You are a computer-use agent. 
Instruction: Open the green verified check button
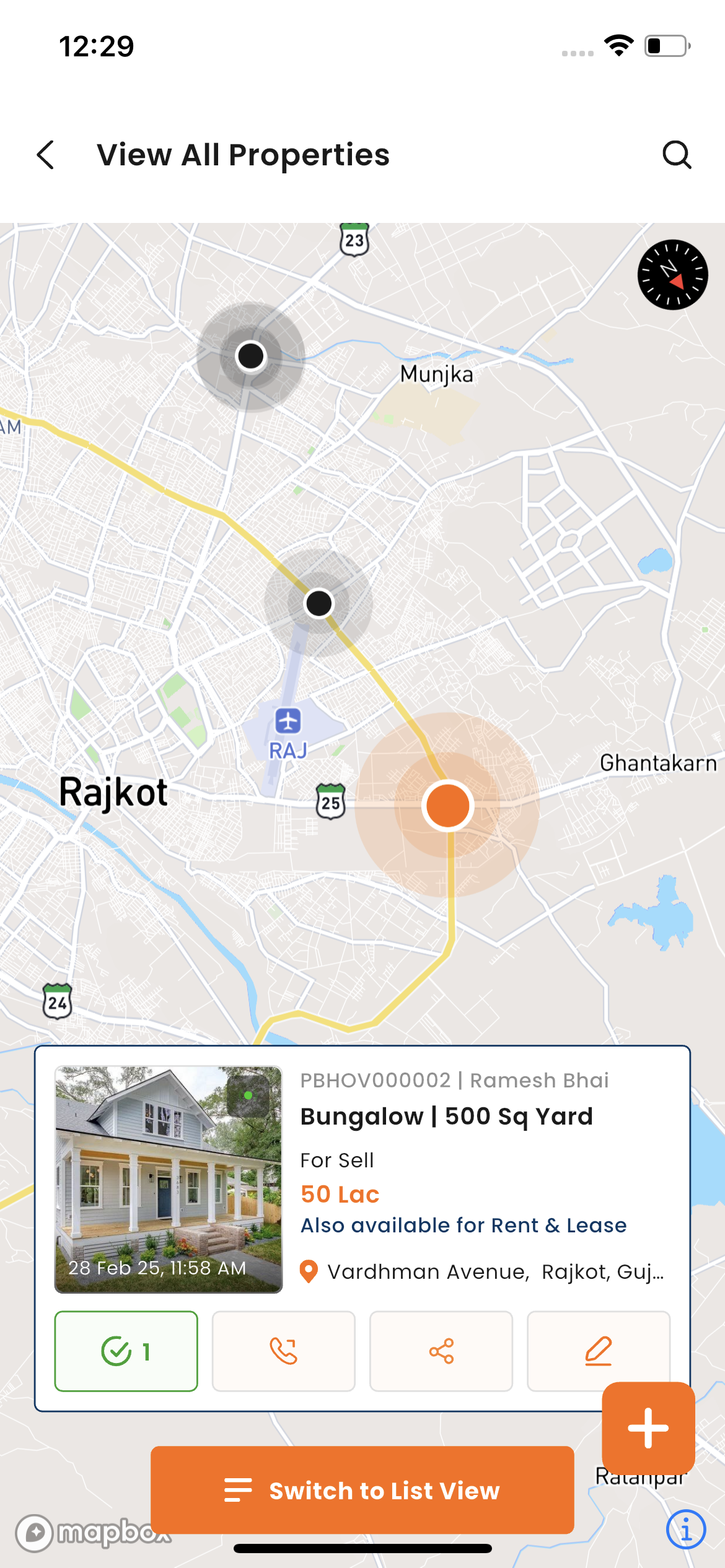[x=126, y=1351]
